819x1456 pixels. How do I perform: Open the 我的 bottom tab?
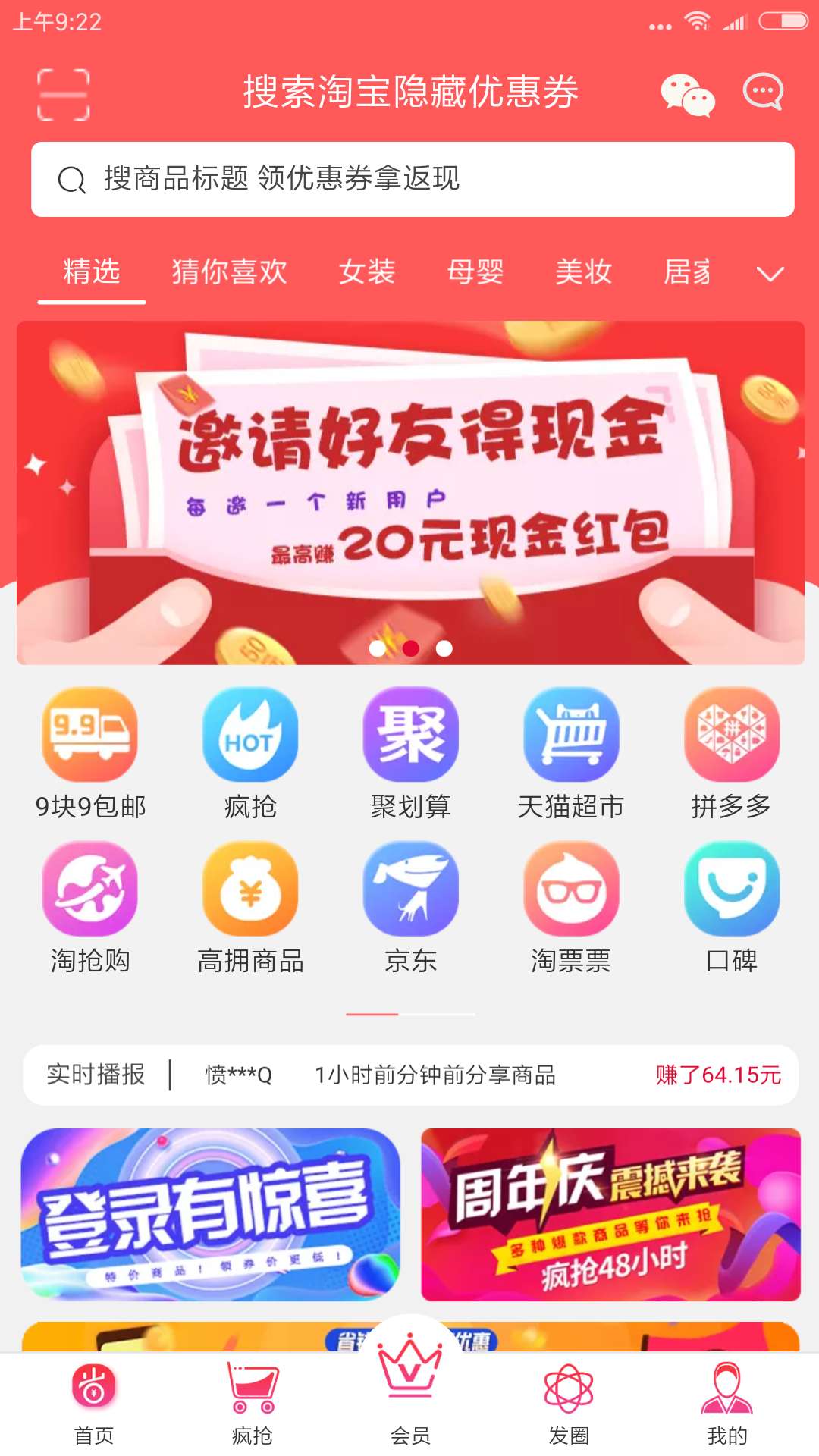click(726, 1404)
